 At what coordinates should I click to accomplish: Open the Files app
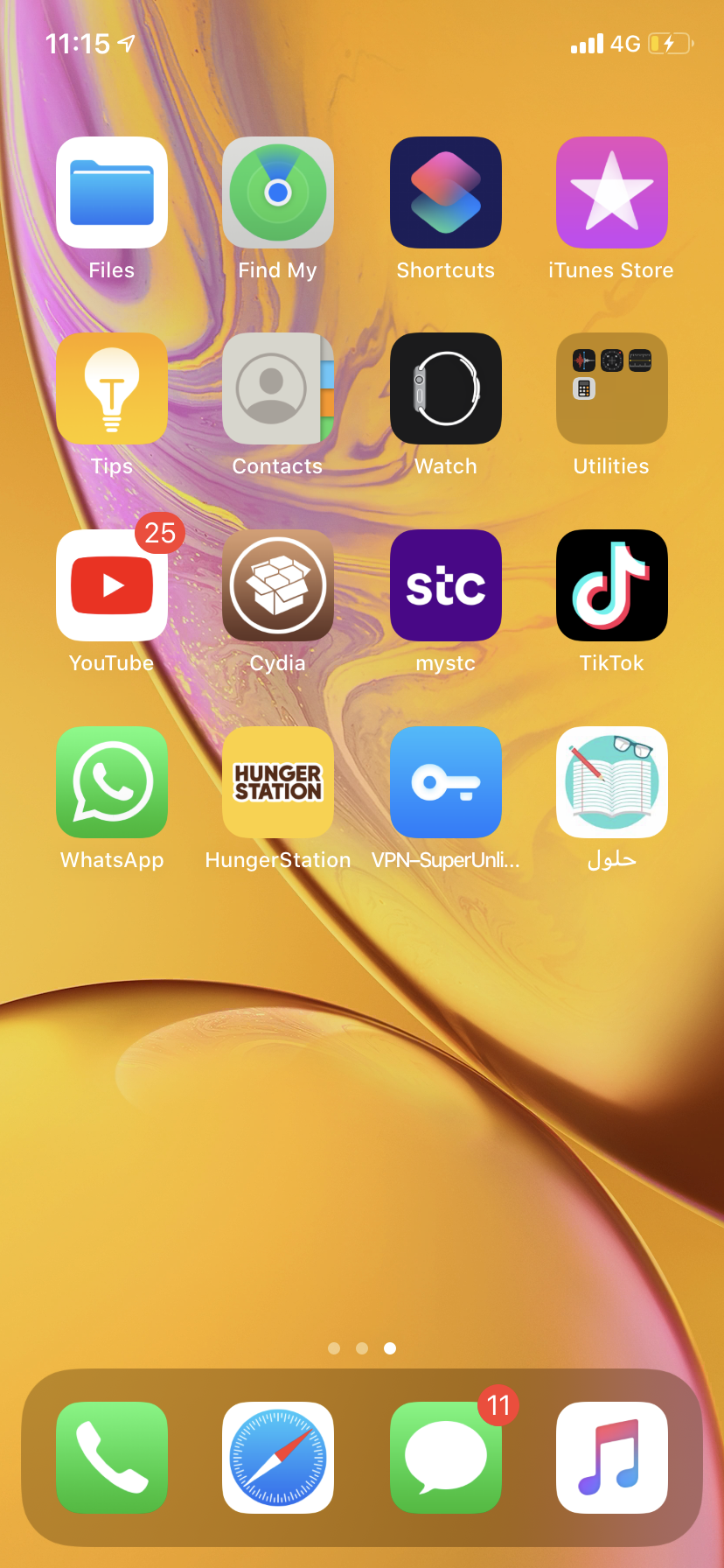pos(112,192)
